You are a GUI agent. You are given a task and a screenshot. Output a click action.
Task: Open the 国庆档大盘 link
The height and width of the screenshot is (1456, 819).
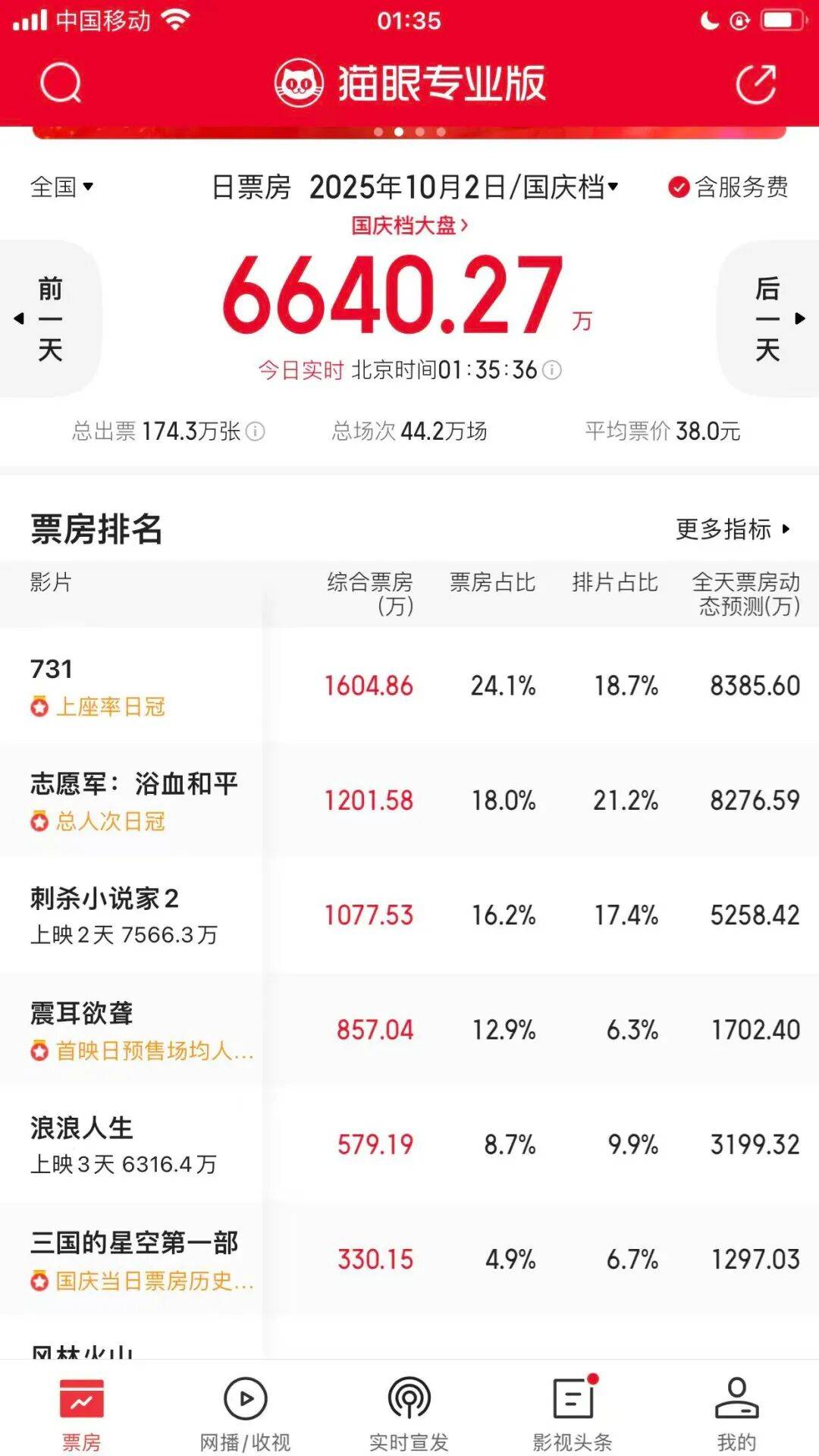[x=409, y=225]
